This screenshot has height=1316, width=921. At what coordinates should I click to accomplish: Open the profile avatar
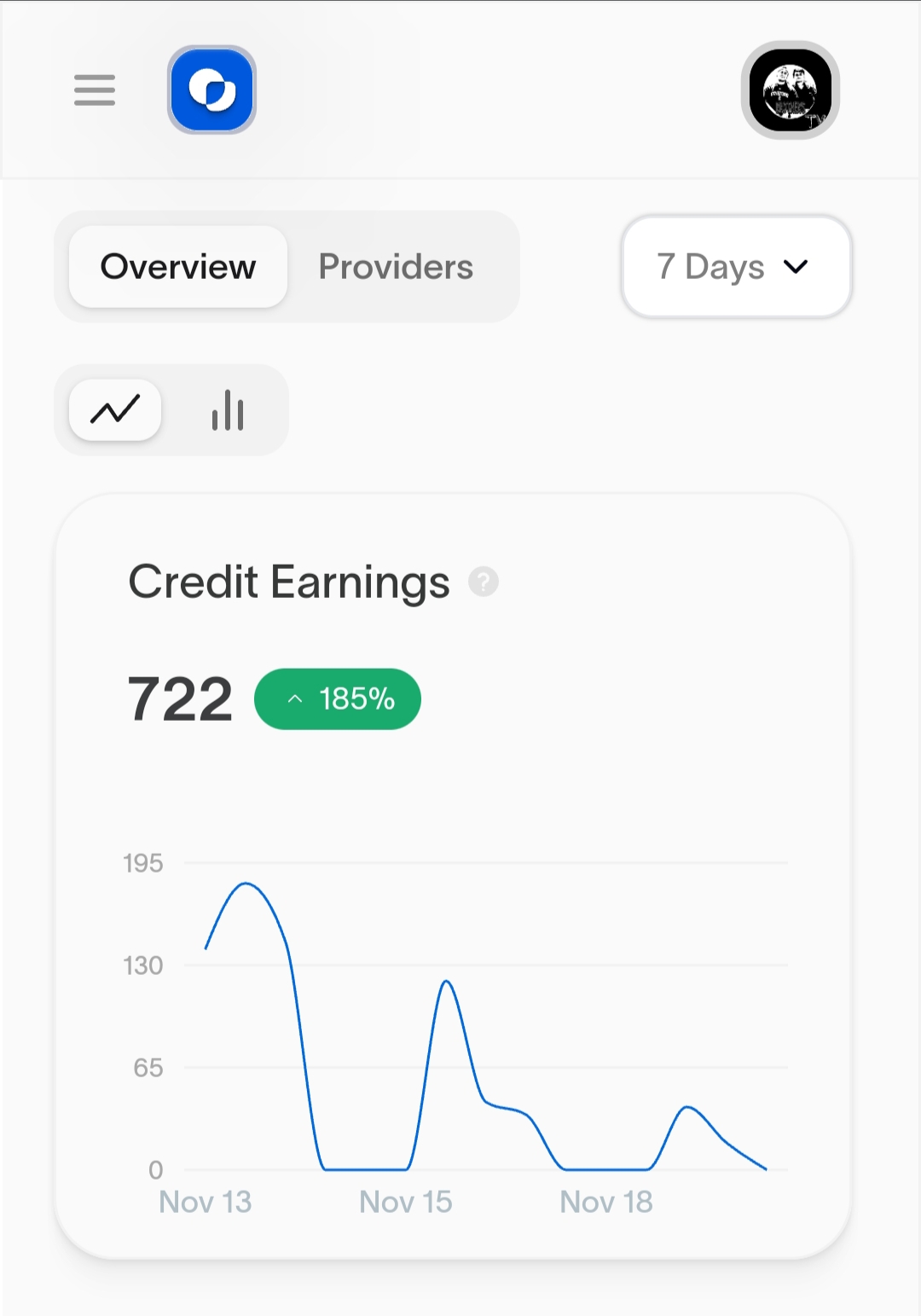tap(791, 90)
